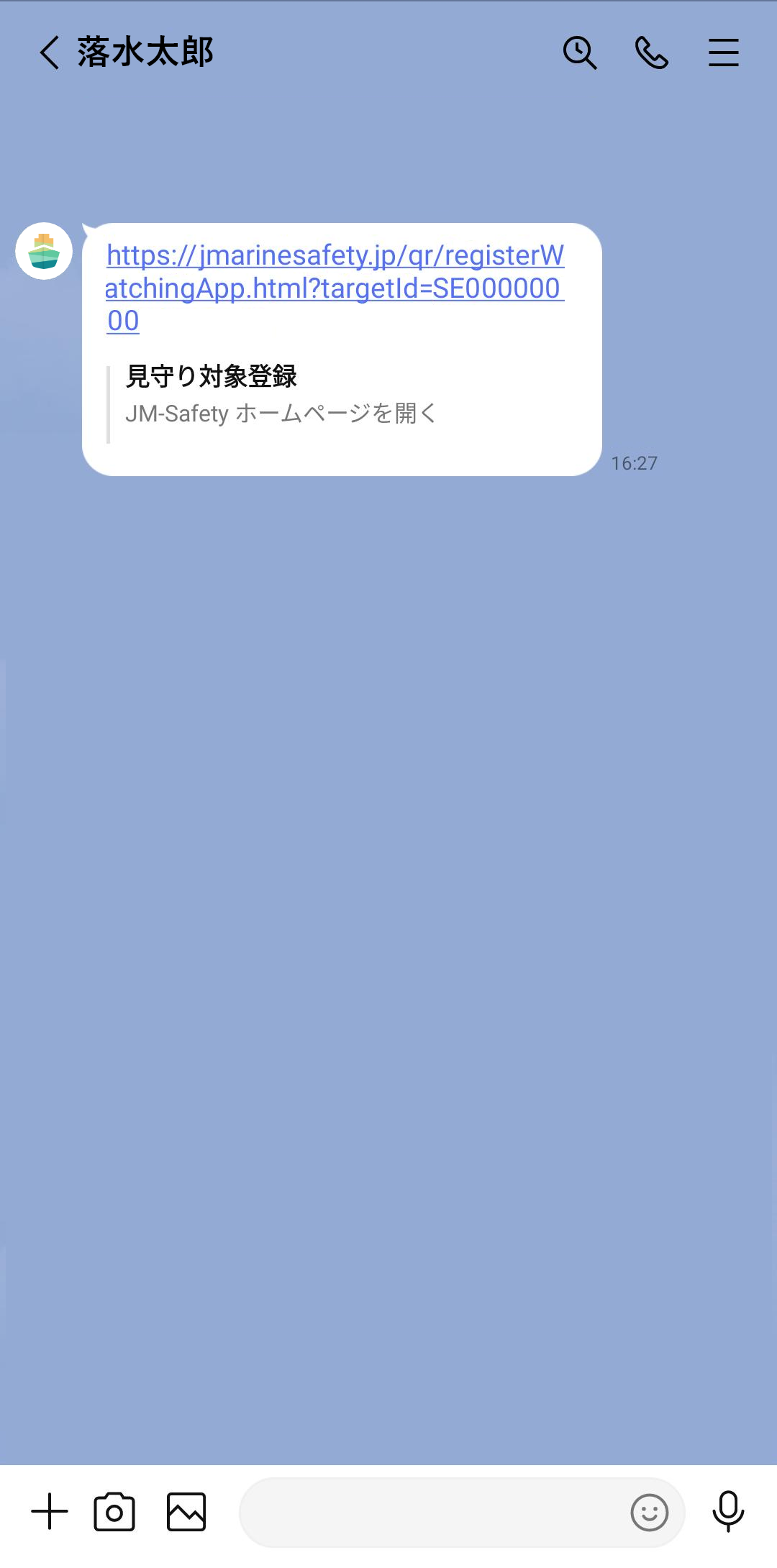Open the emoji and sticker picker
777x1568 pixels.
(649, 1512)
